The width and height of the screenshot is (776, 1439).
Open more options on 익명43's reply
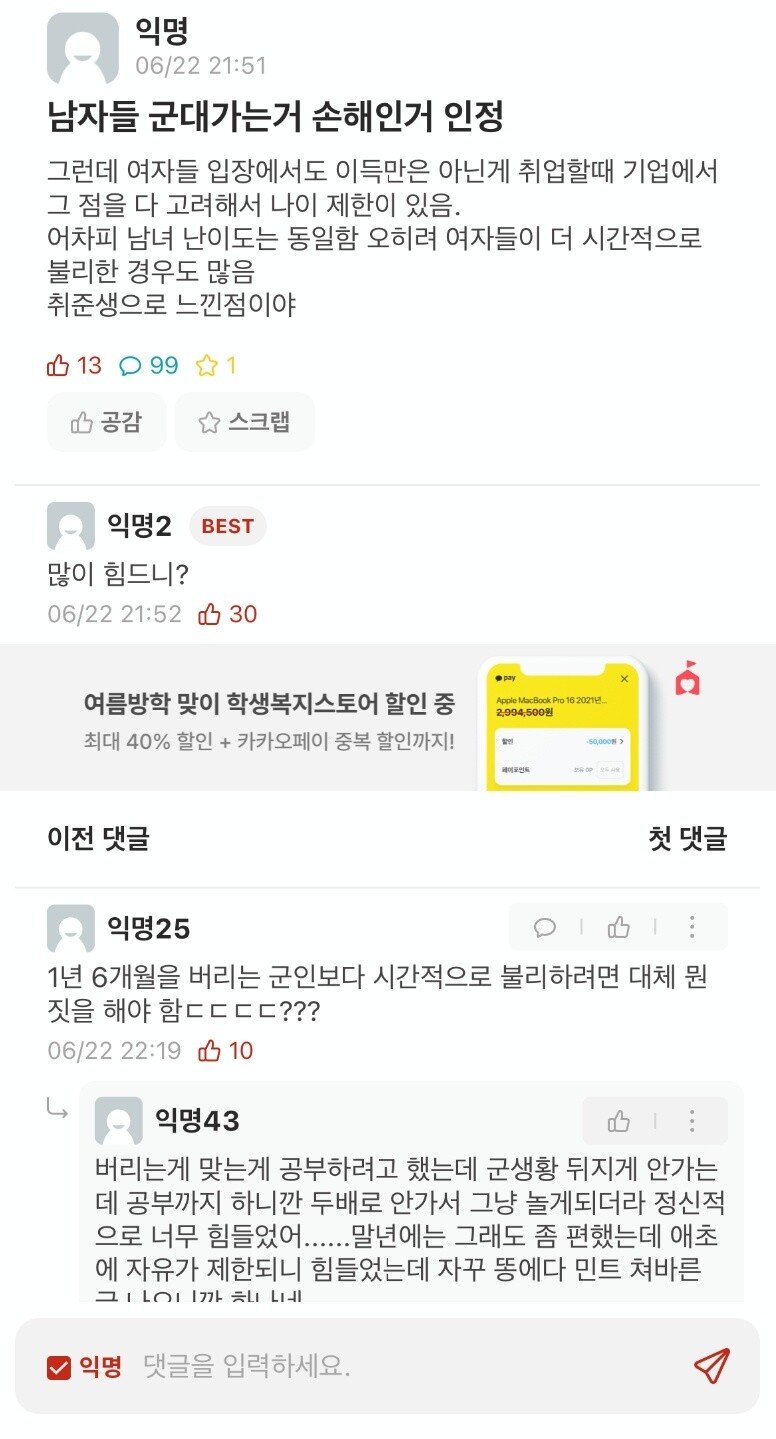click(x=692, y=1121)
